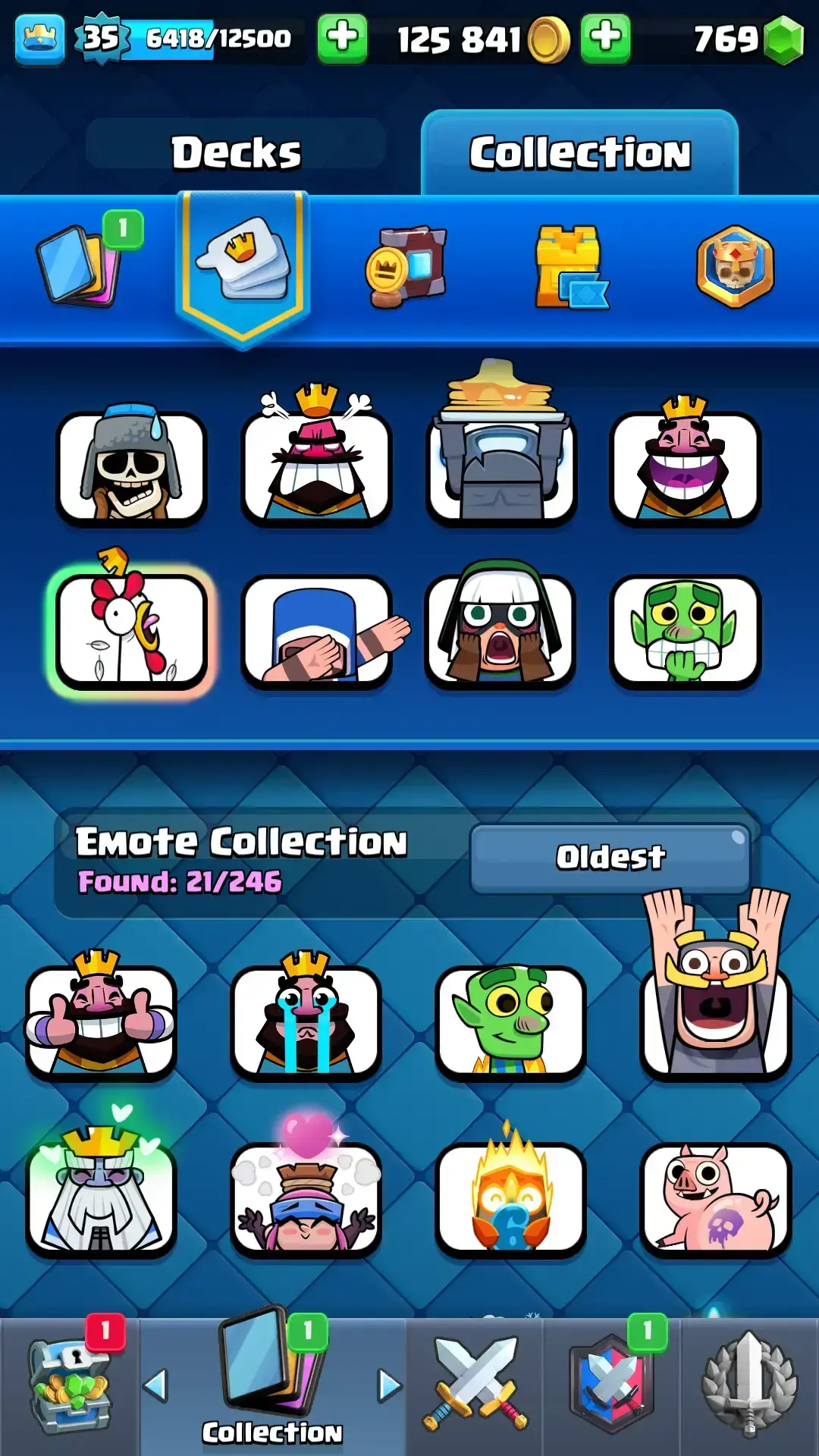
Task: Tap the green plus next to gold
Action: click(x=605, y=38)
